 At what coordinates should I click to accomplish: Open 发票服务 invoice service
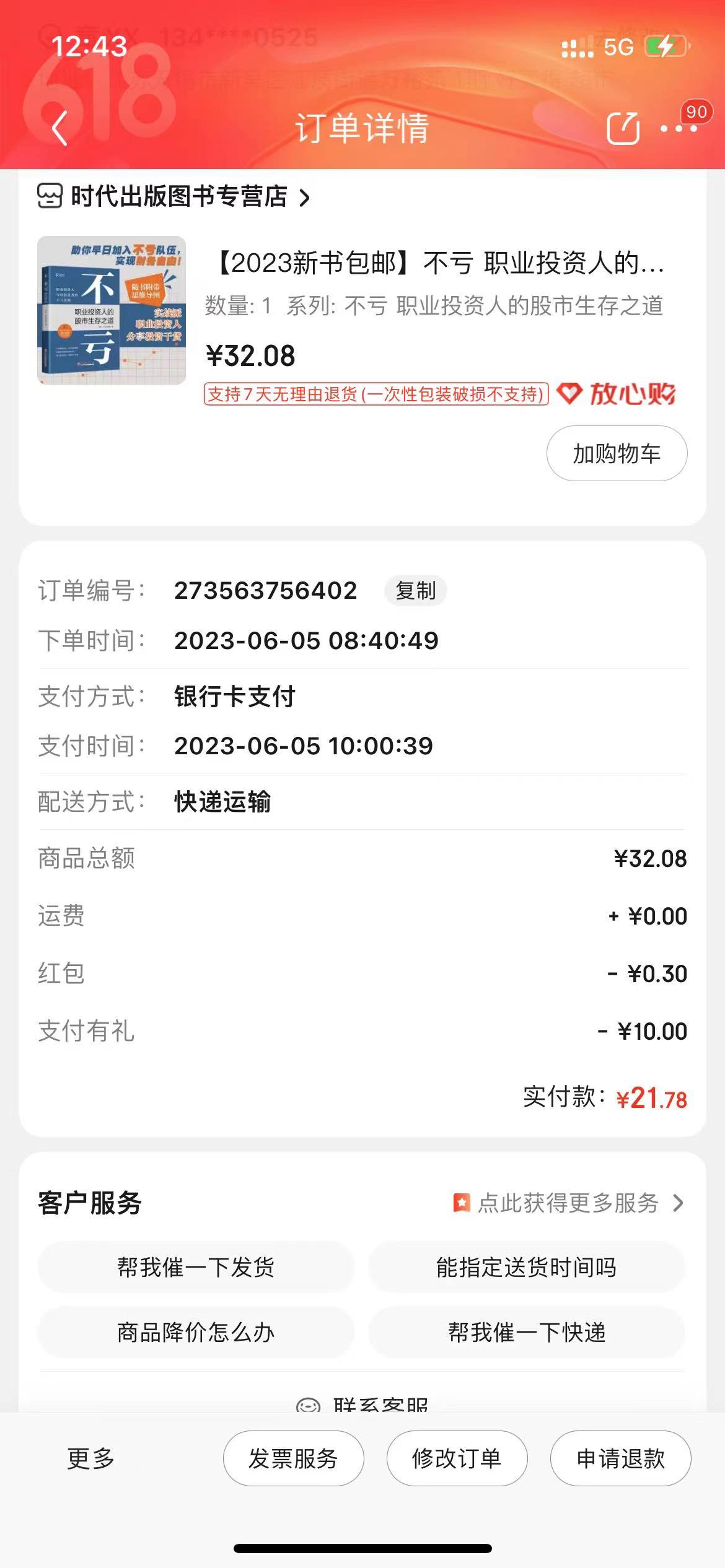pos(293,1458)
